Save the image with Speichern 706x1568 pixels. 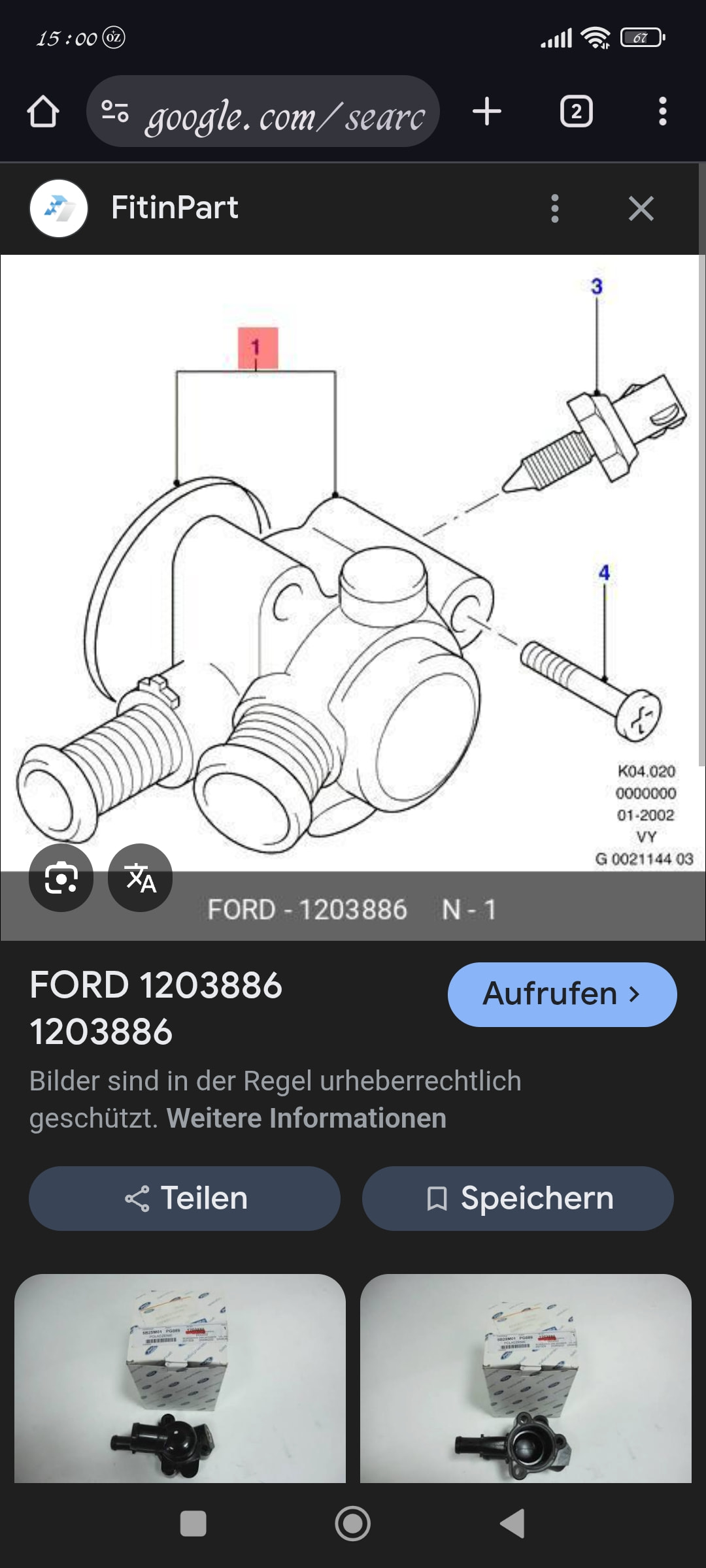tap(518, 1198)
